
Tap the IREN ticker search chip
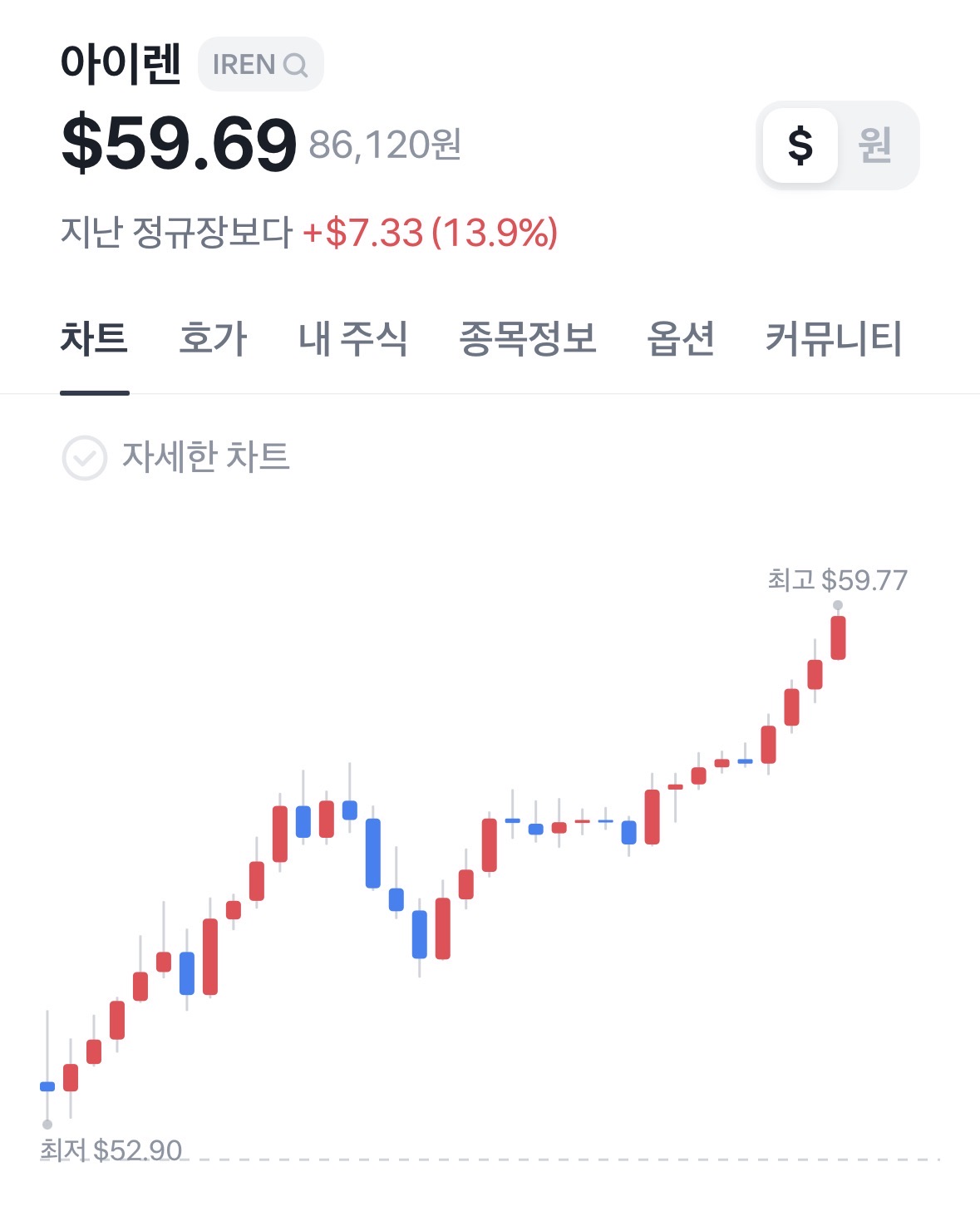(260, 64)
